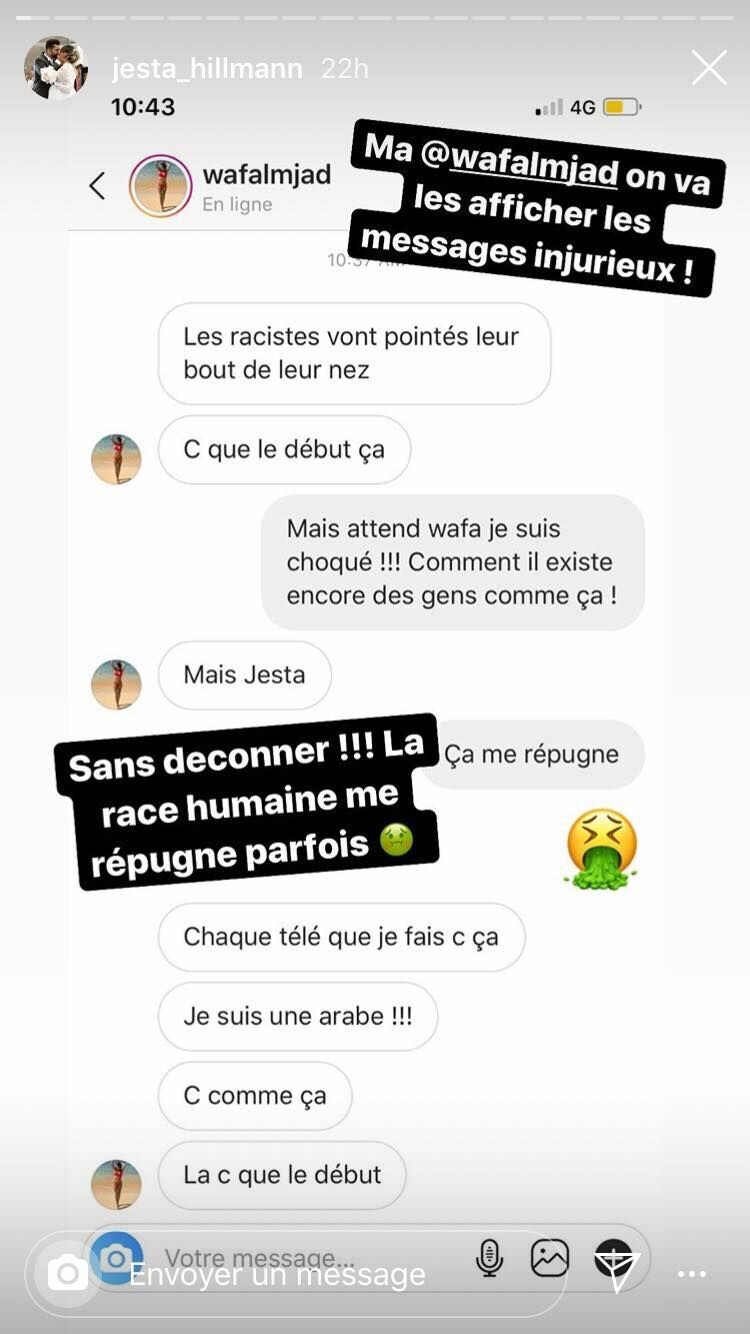Open the @wafalmjad mention in the story
750x1334 pixels.
tap(532, 165)
